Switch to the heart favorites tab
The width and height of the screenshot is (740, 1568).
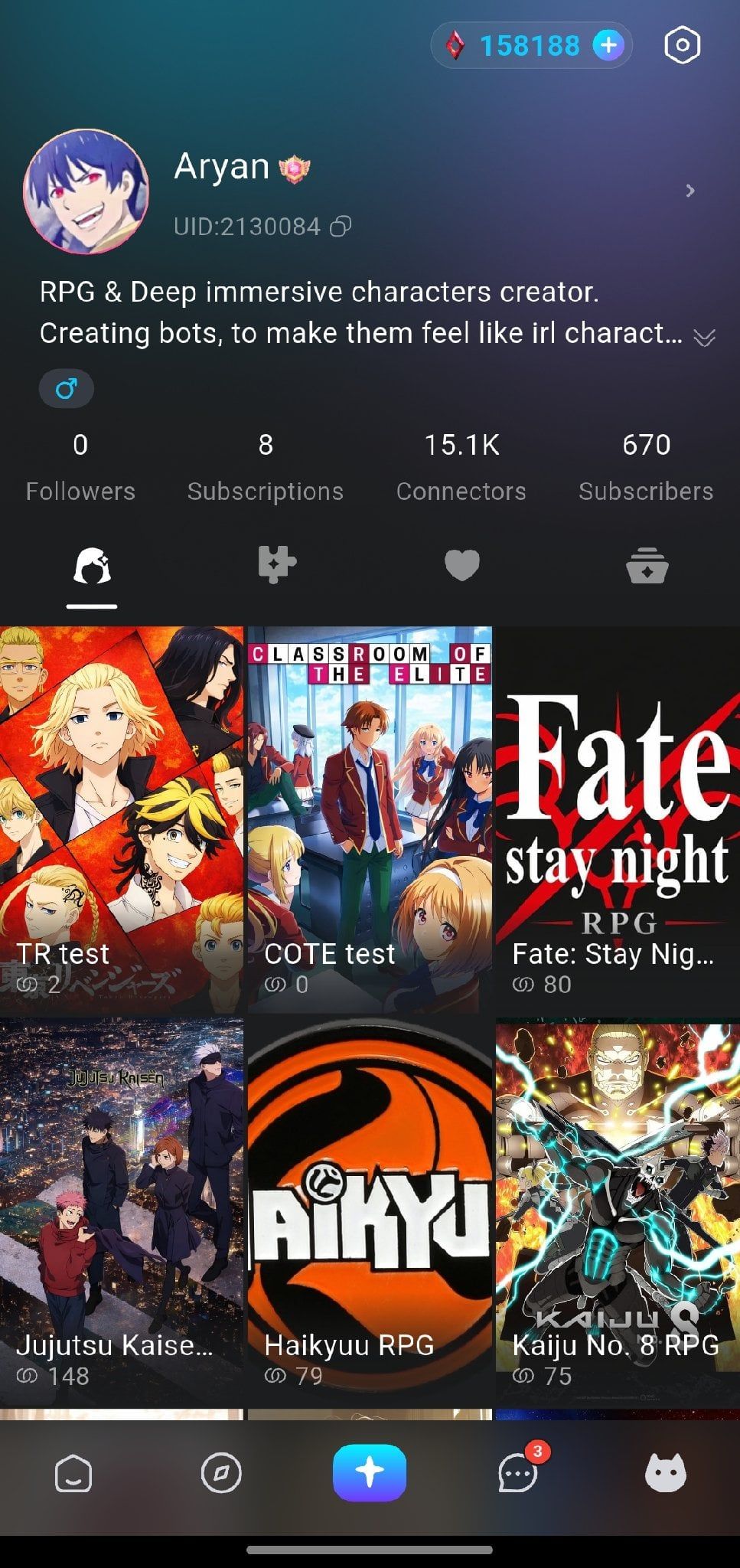[x=461, y=566]
